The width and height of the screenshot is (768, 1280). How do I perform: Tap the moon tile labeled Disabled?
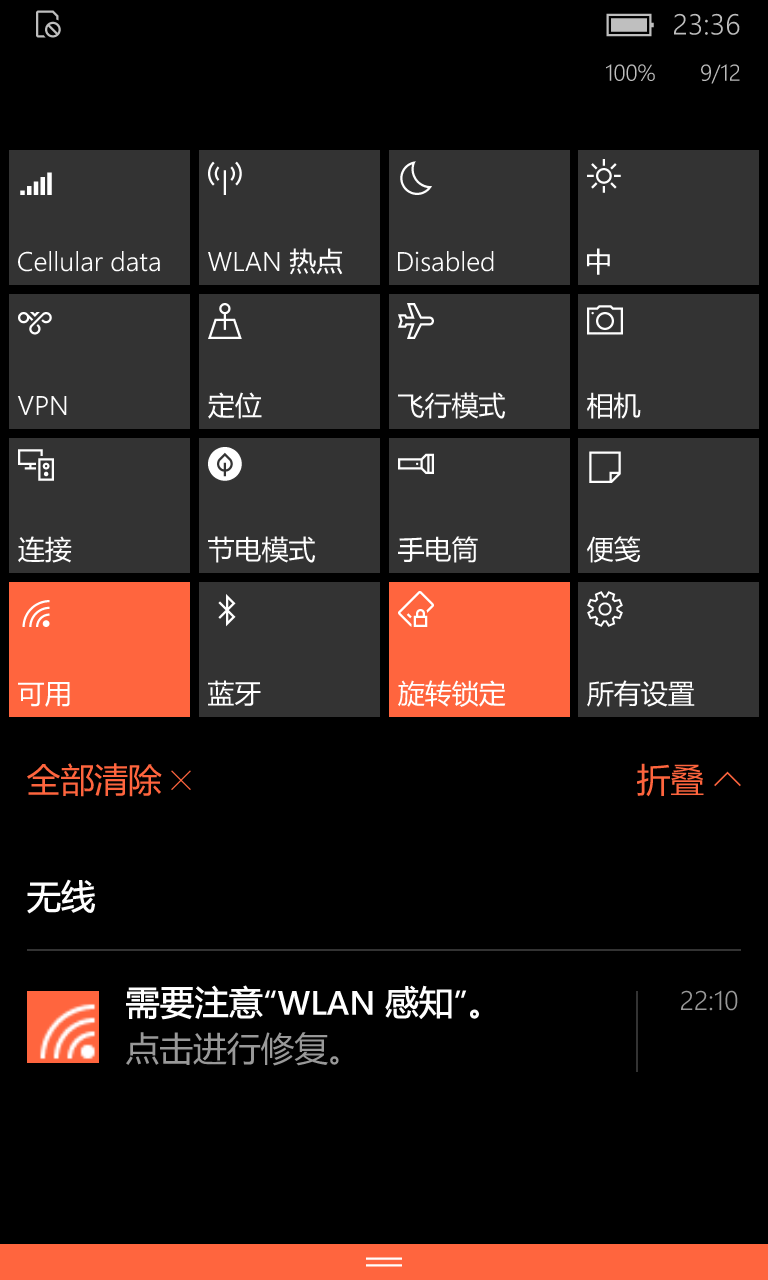[x=479, y=217]
